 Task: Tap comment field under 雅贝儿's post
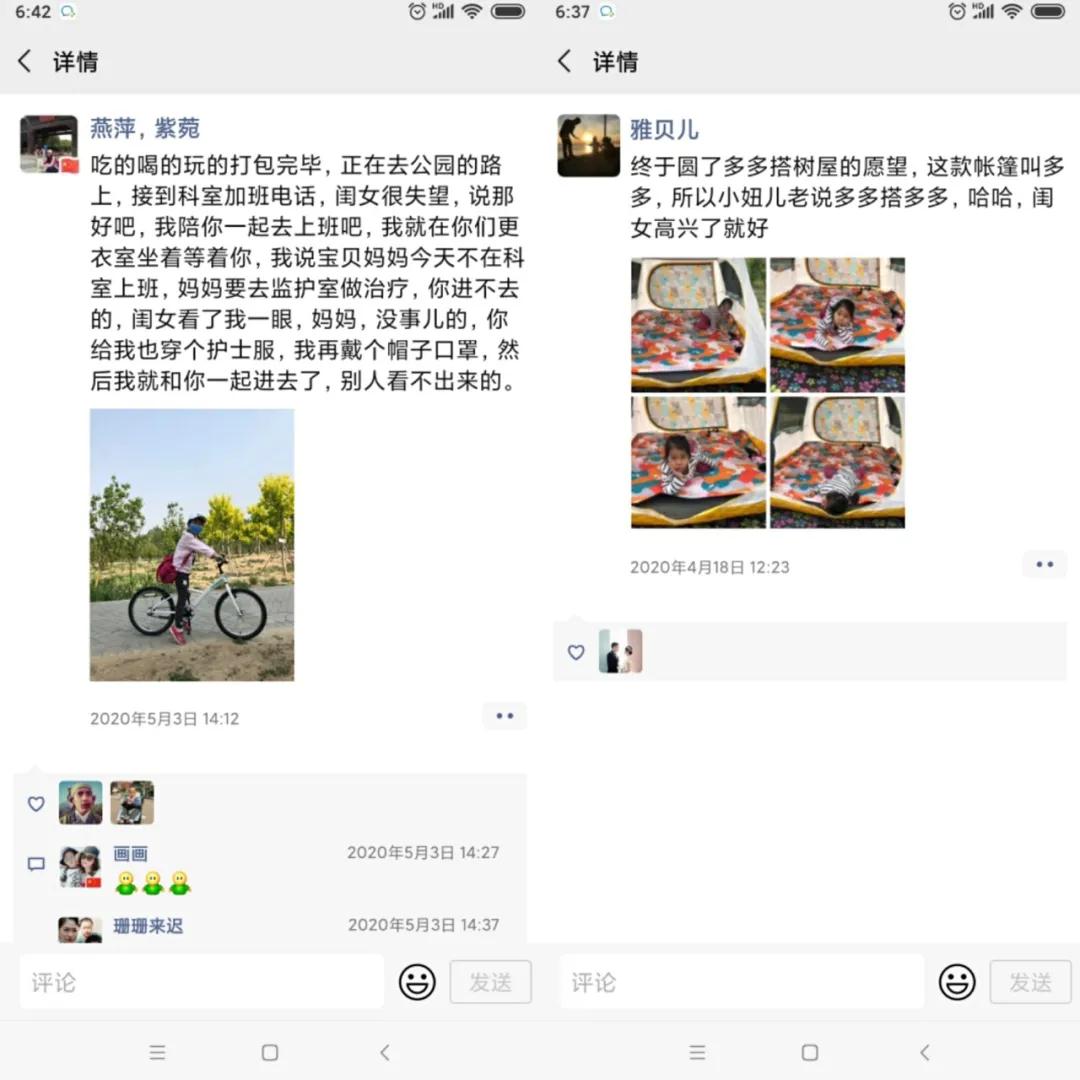[x=742, y=982]
